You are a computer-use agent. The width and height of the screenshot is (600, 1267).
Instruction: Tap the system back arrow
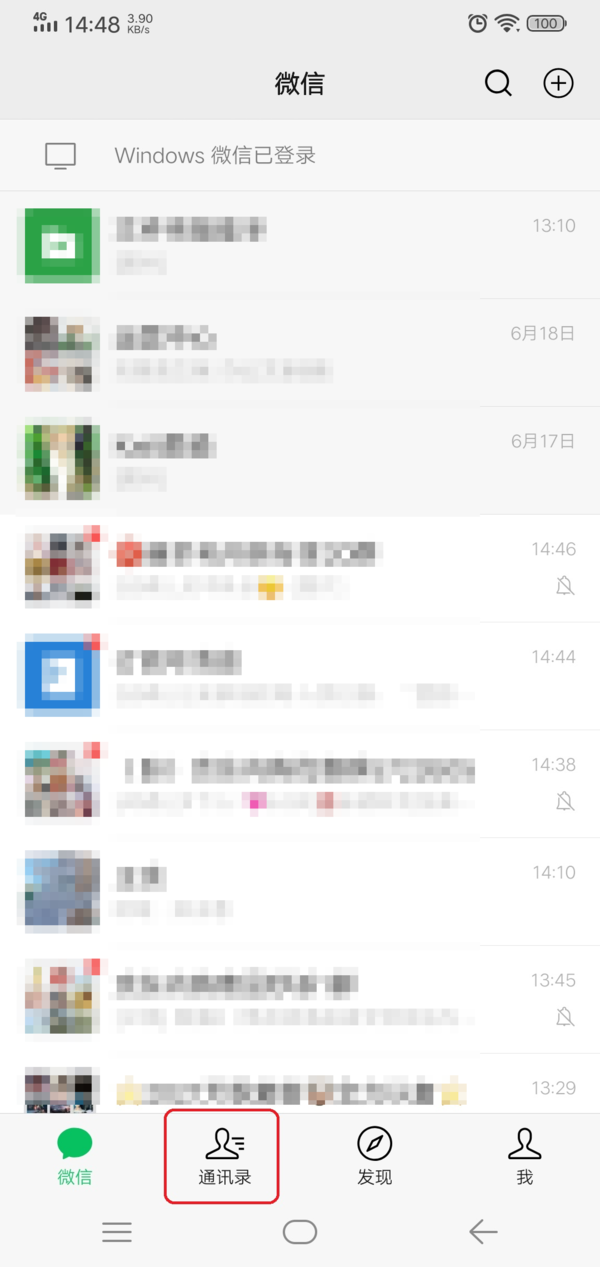(483, 1232)
